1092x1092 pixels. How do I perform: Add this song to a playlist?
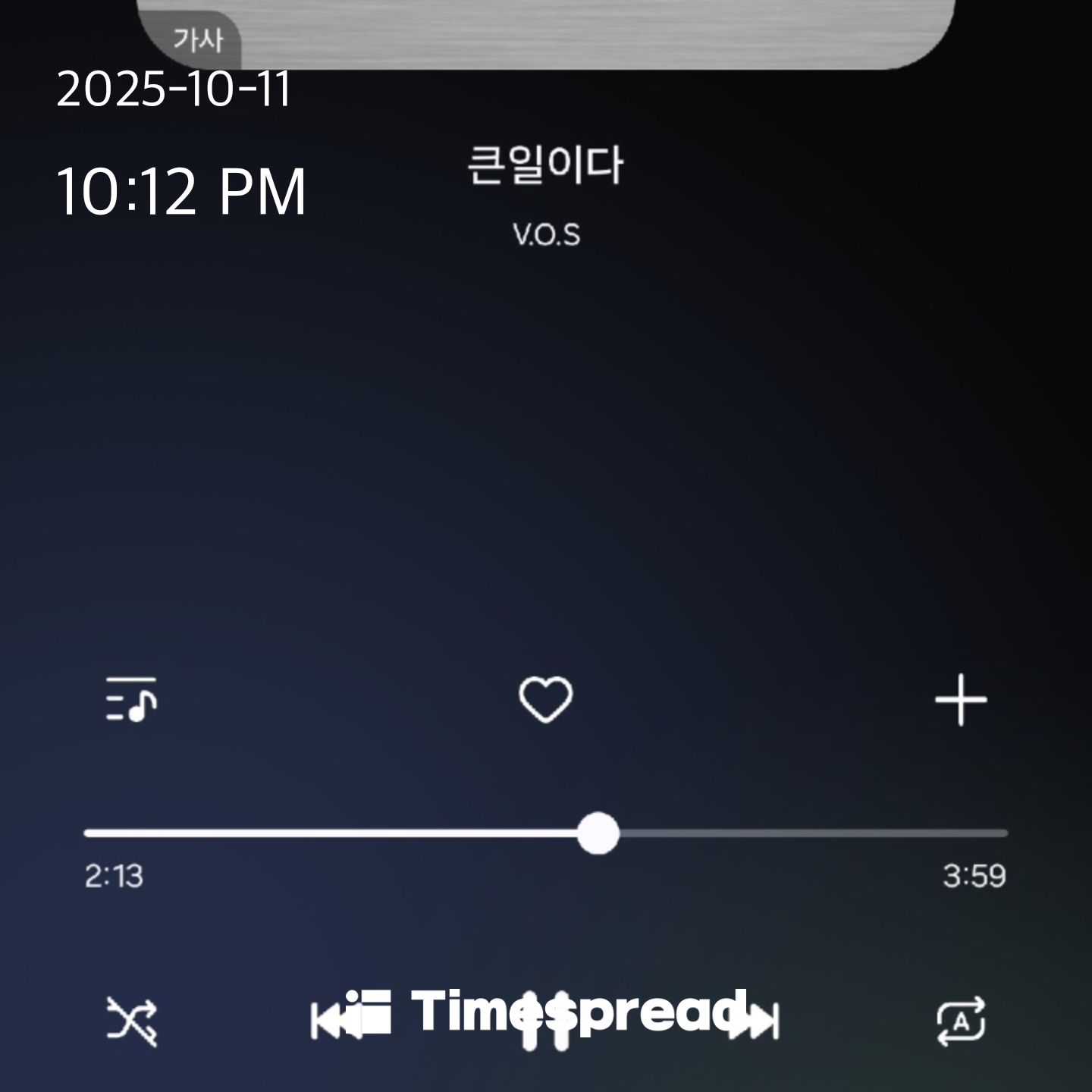961,699
